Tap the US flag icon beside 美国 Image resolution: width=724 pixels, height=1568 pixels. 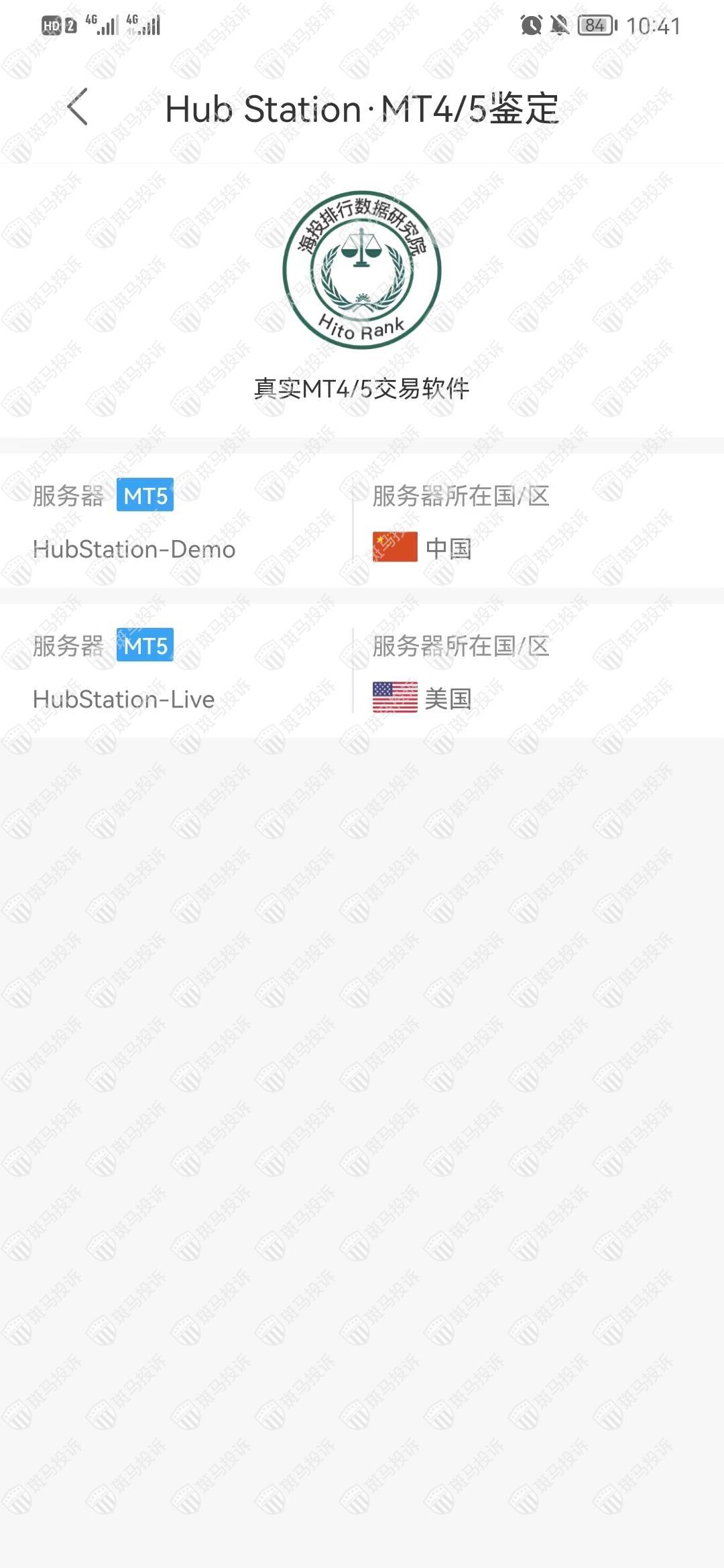pos(395,698)
